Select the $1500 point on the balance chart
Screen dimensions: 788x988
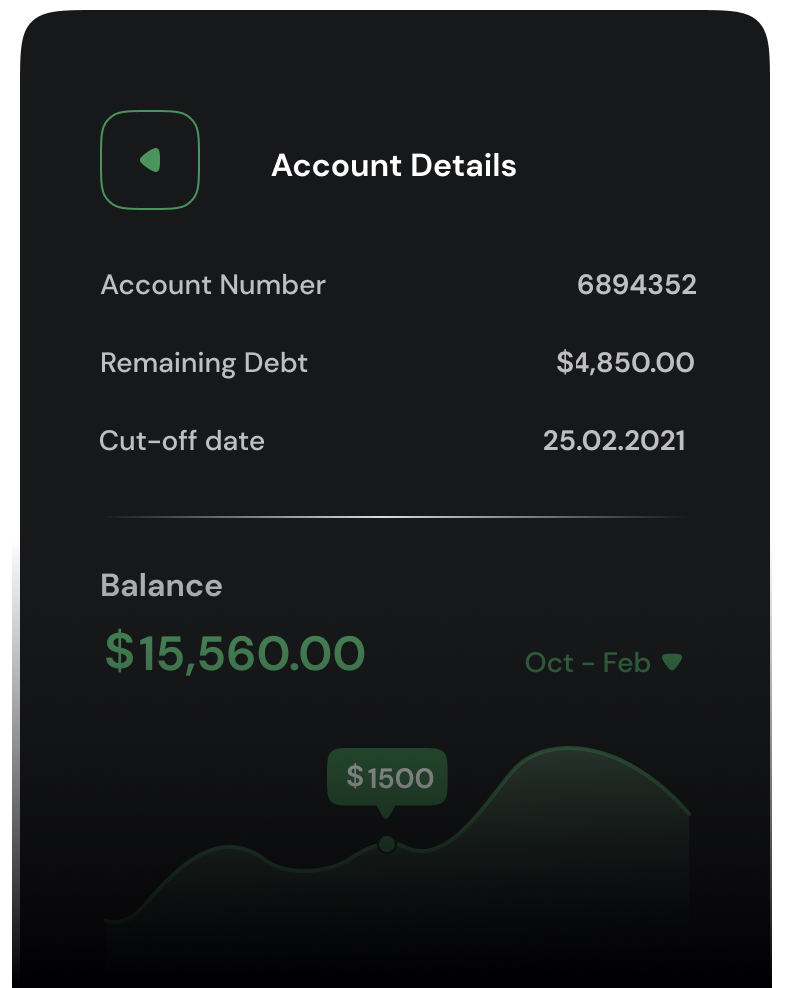point(387,844)
